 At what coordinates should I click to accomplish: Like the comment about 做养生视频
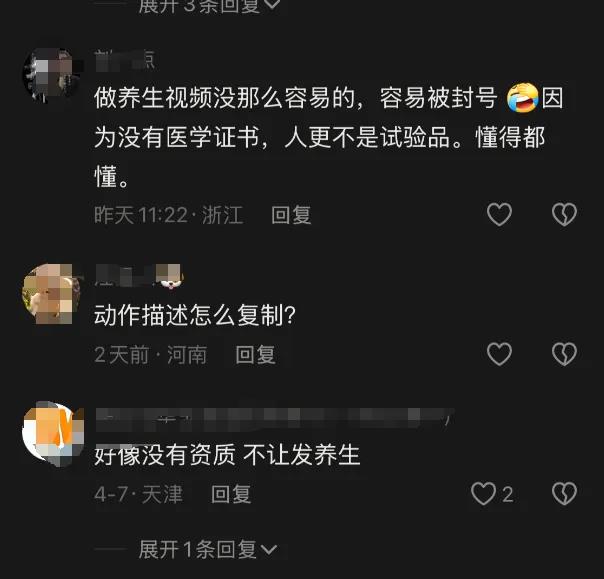point(498,214)
